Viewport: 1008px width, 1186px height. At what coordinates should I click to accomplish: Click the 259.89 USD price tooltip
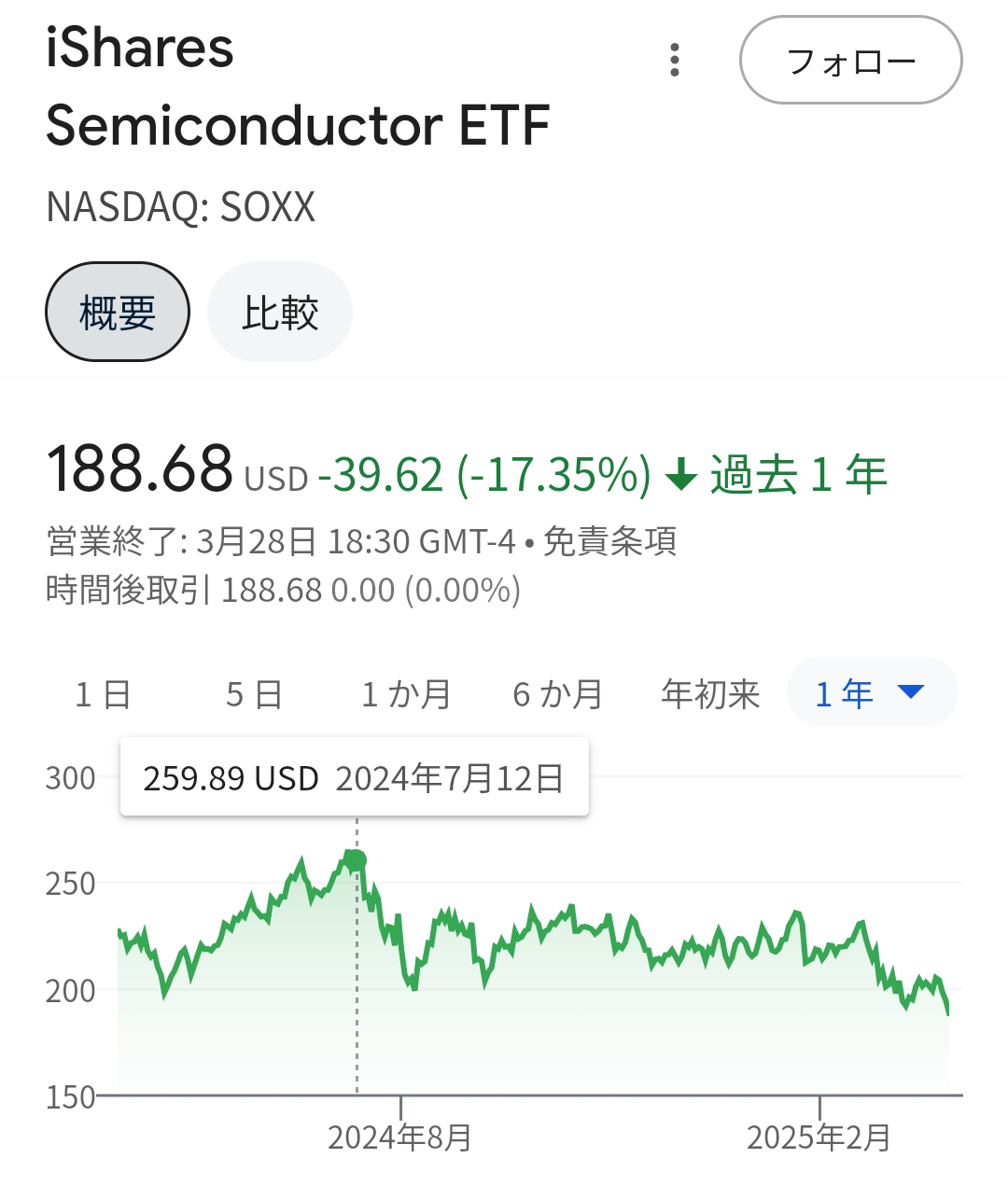pos(355,777)
